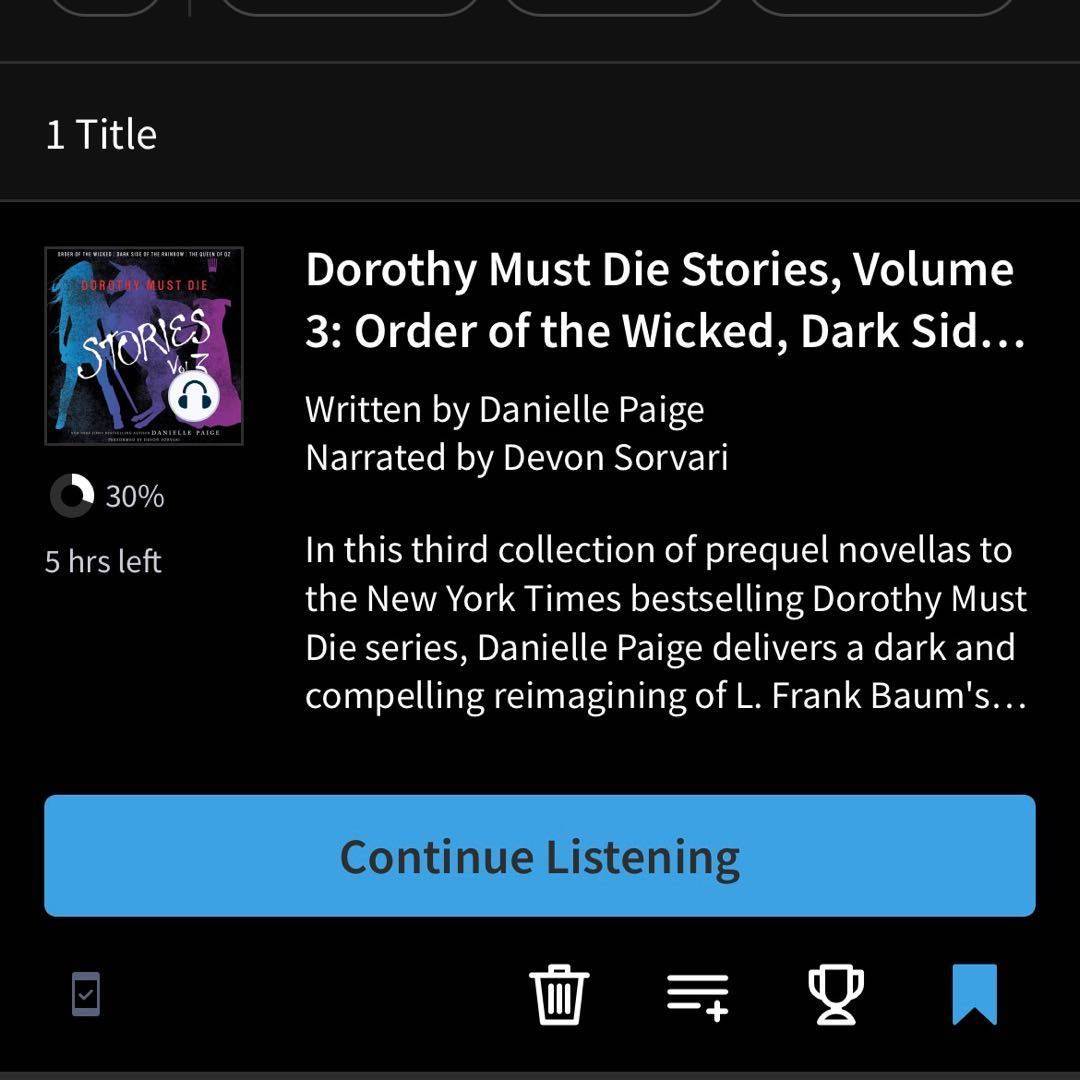Screen dimensions: 1080x1080
Task: Tap Continue Listening button
Action: click(540, 856)
